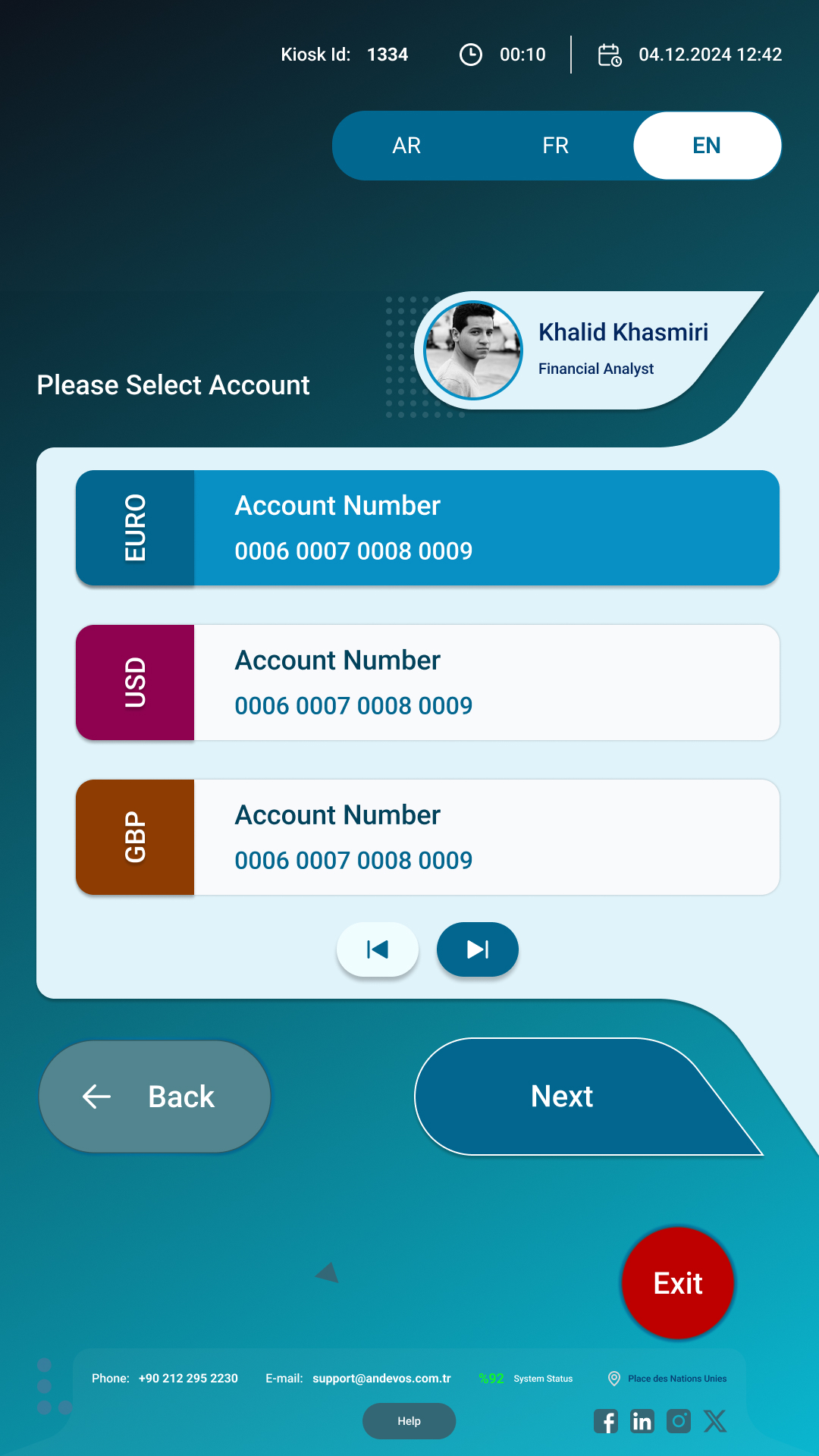Switch language to Arabic (AR)
Image resolution: width=819 pixels, height=1456 pixels.
(x=406, y=146)
